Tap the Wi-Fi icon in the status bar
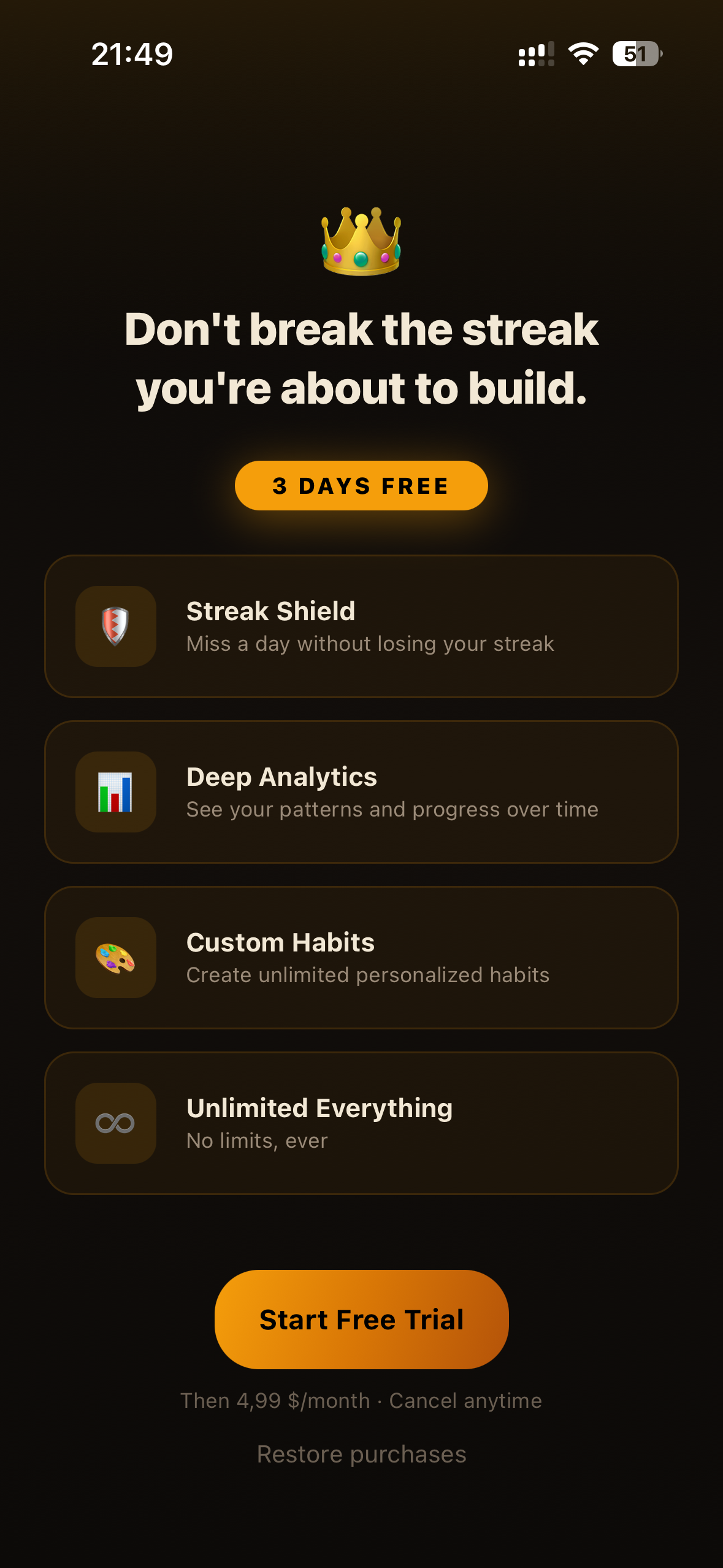Image resolution: width=723 pixels, height=1568 pixels. pos(583,55)
